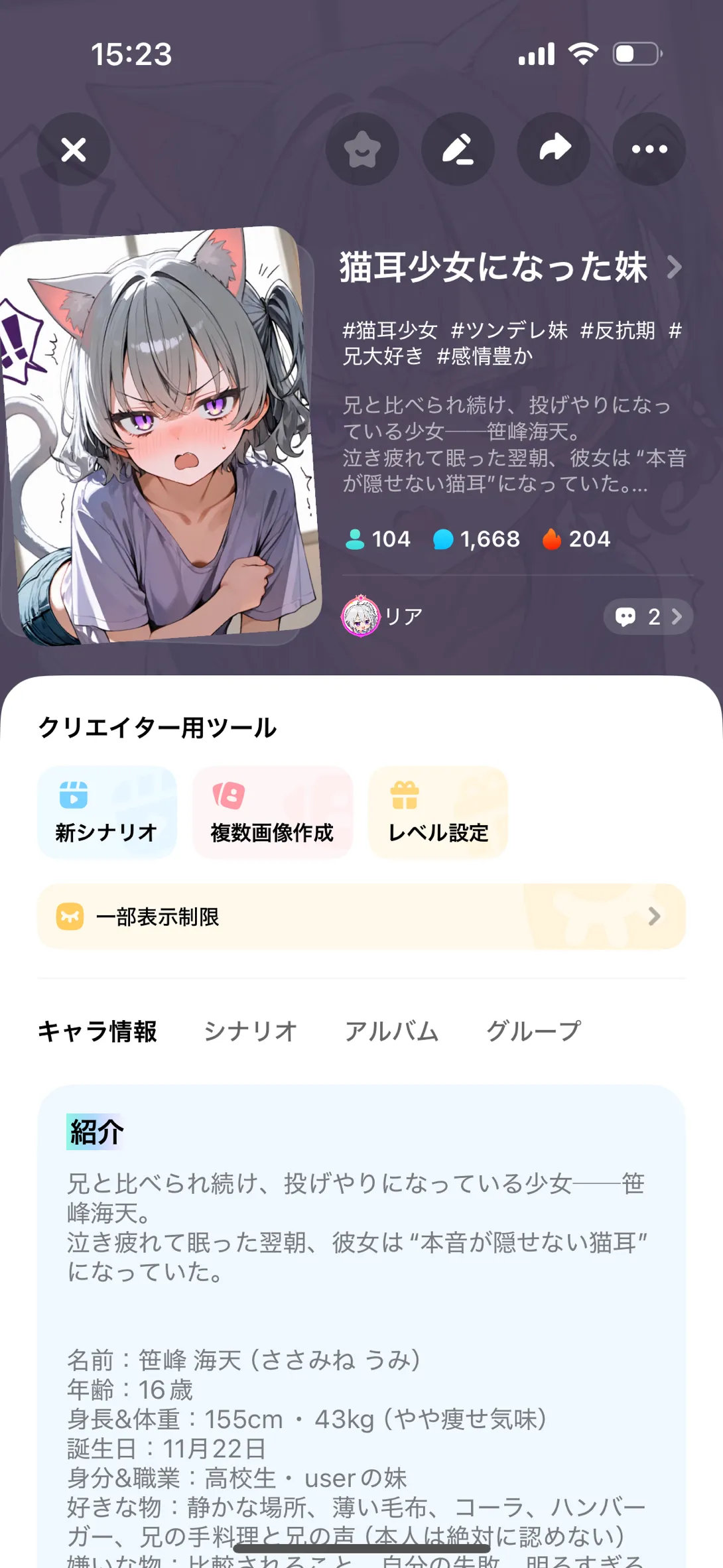Open the three-dot overflow menu
723x1568 pixels.
point(649,149)
